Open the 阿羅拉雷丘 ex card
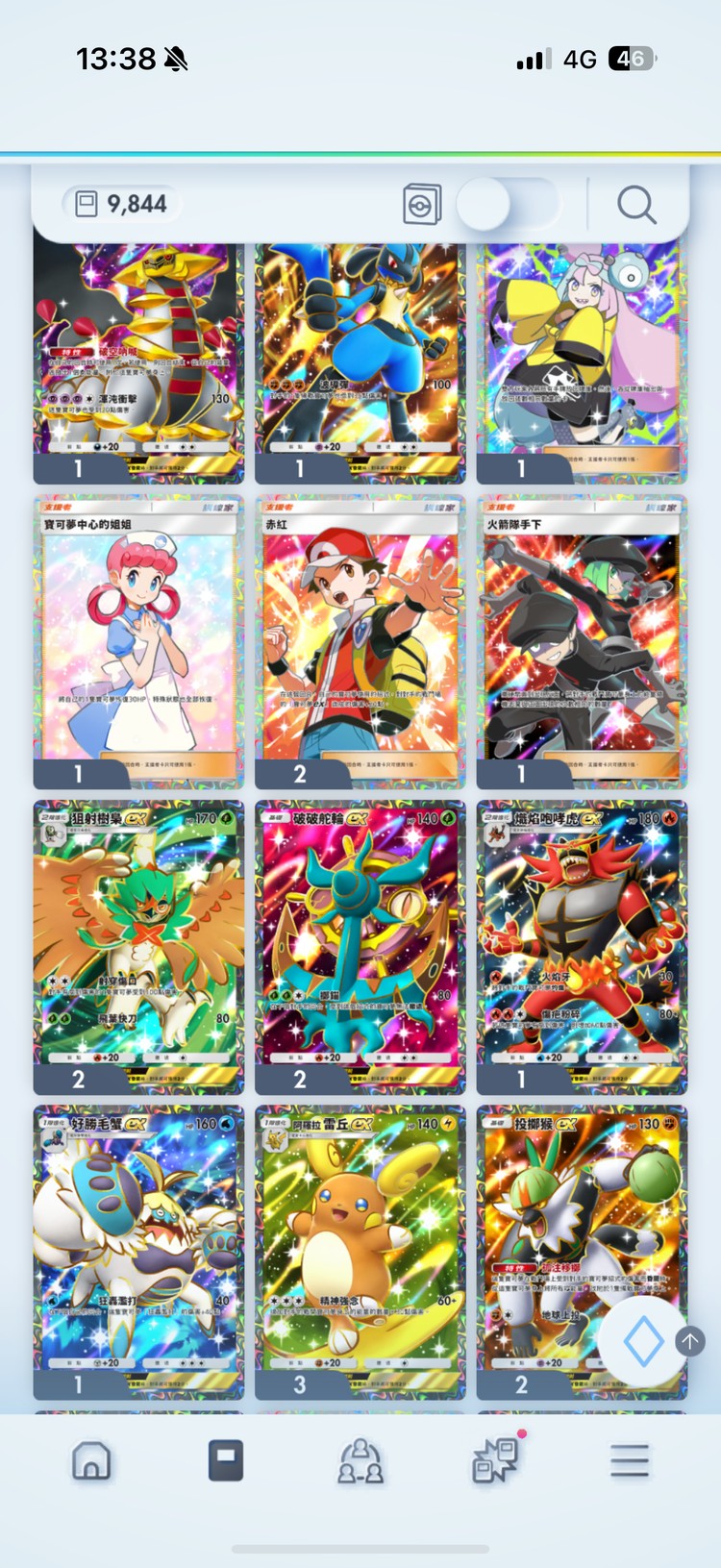Viewport: 721px width, 1568px height. pos(360,1250)
